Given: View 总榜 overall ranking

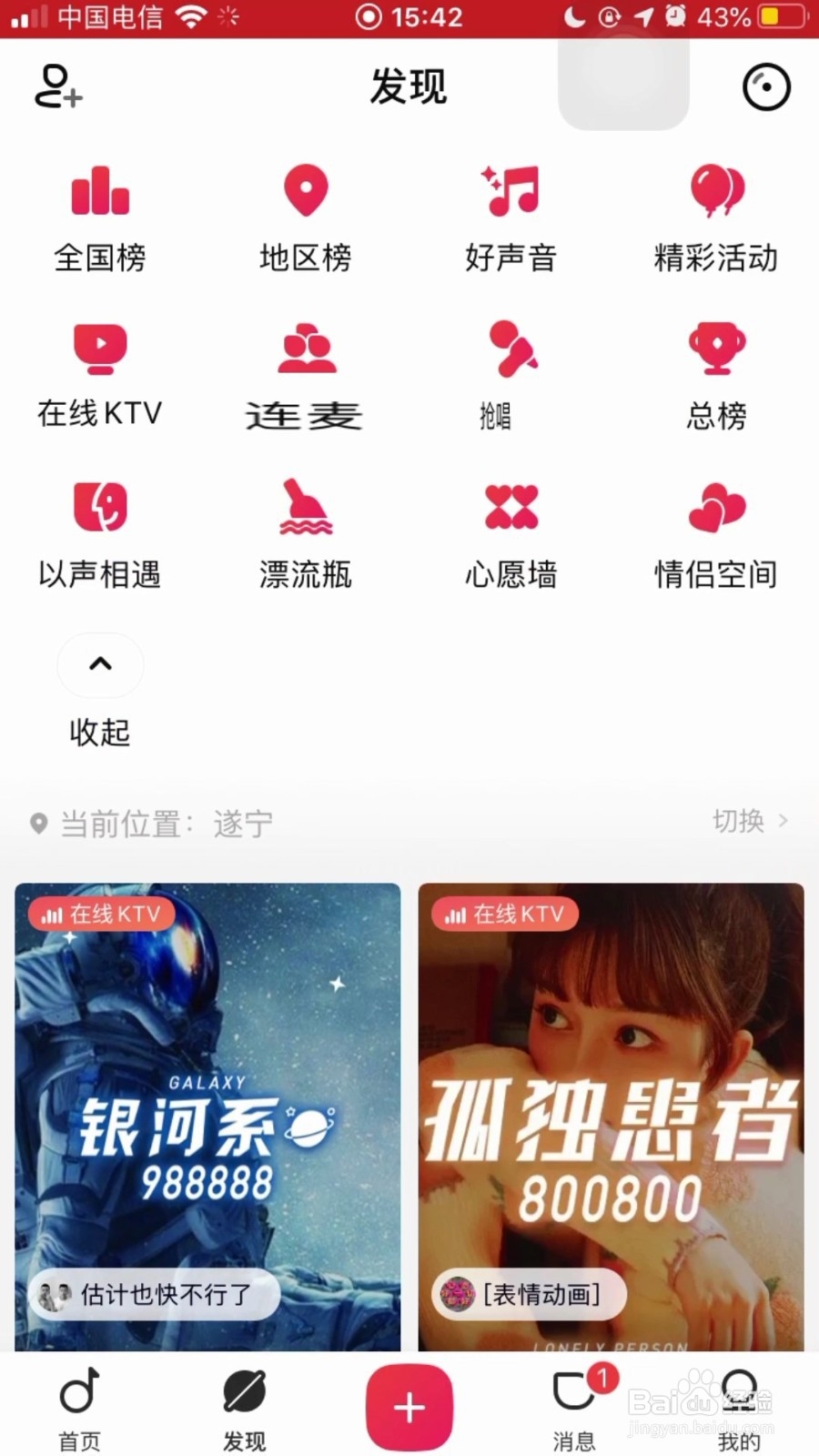Looking at the screenshot, I should [x=716, y=375].
